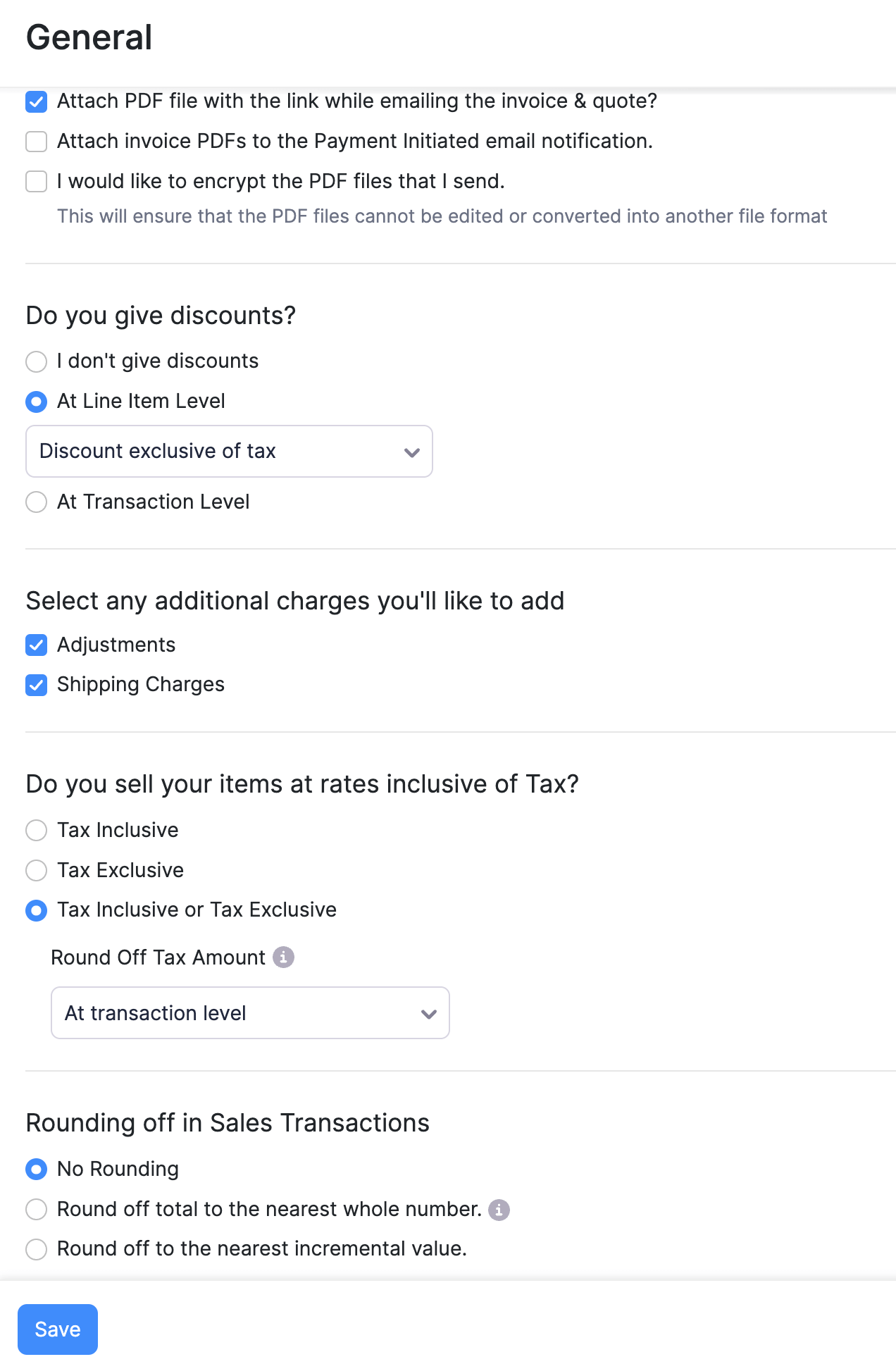Select the Tax Exclusive option
This screenshot has height=1364, width=896.
point(36,870)
